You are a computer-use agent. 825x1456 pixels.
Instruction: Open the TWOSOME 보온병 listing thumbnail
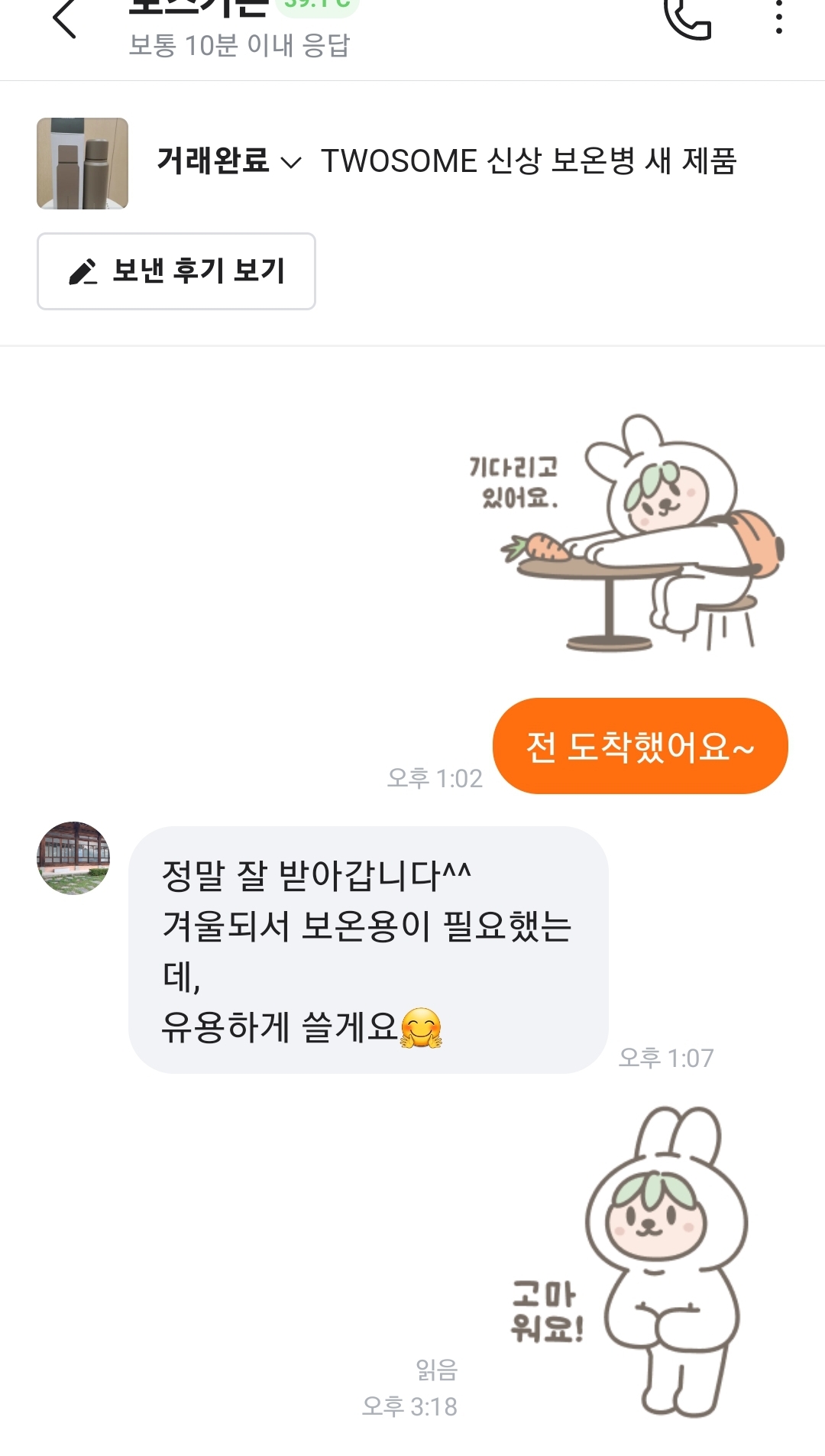(82, 163)
